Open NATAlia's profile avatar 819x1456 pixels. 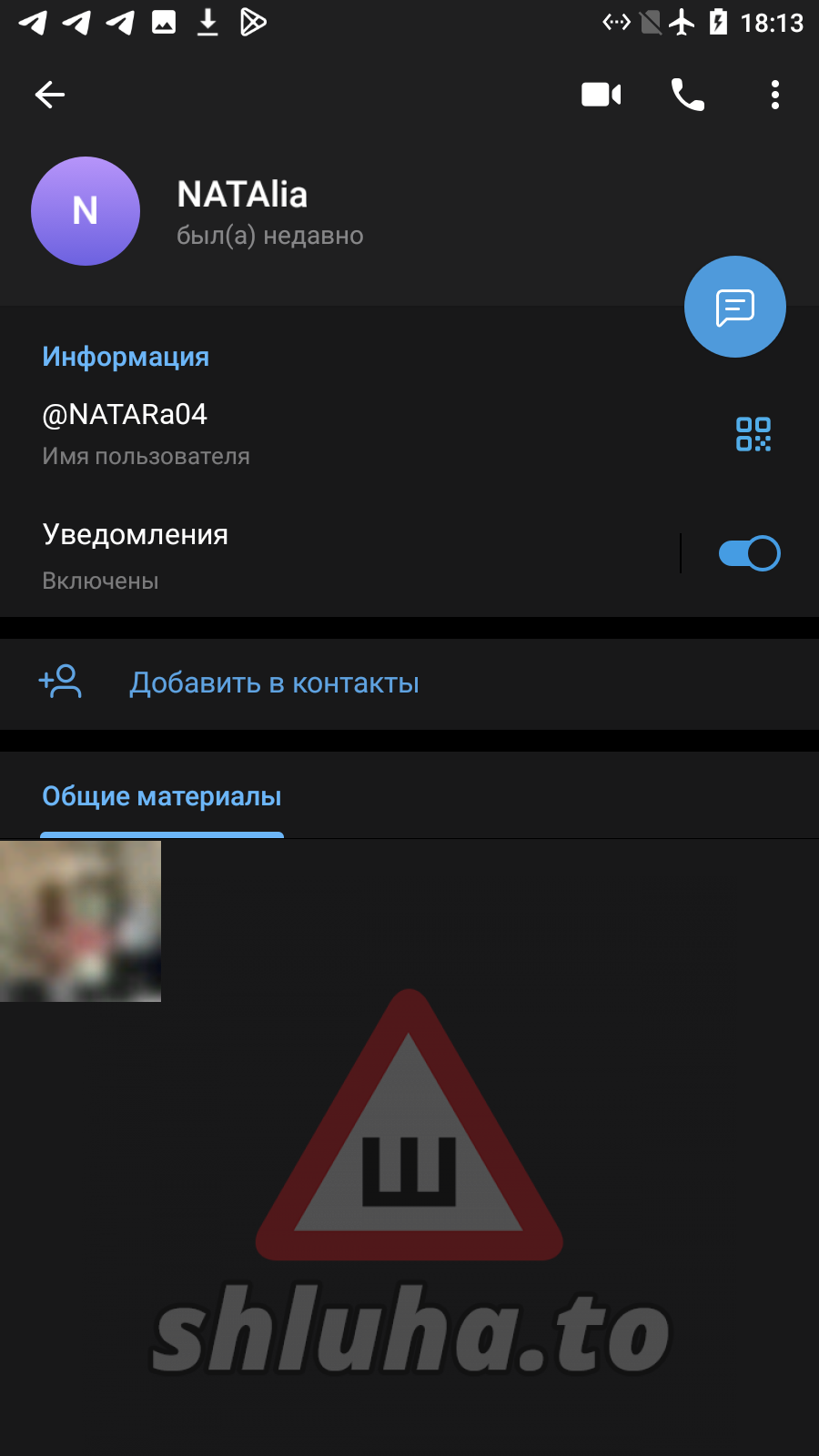click(x=86, y=211)
